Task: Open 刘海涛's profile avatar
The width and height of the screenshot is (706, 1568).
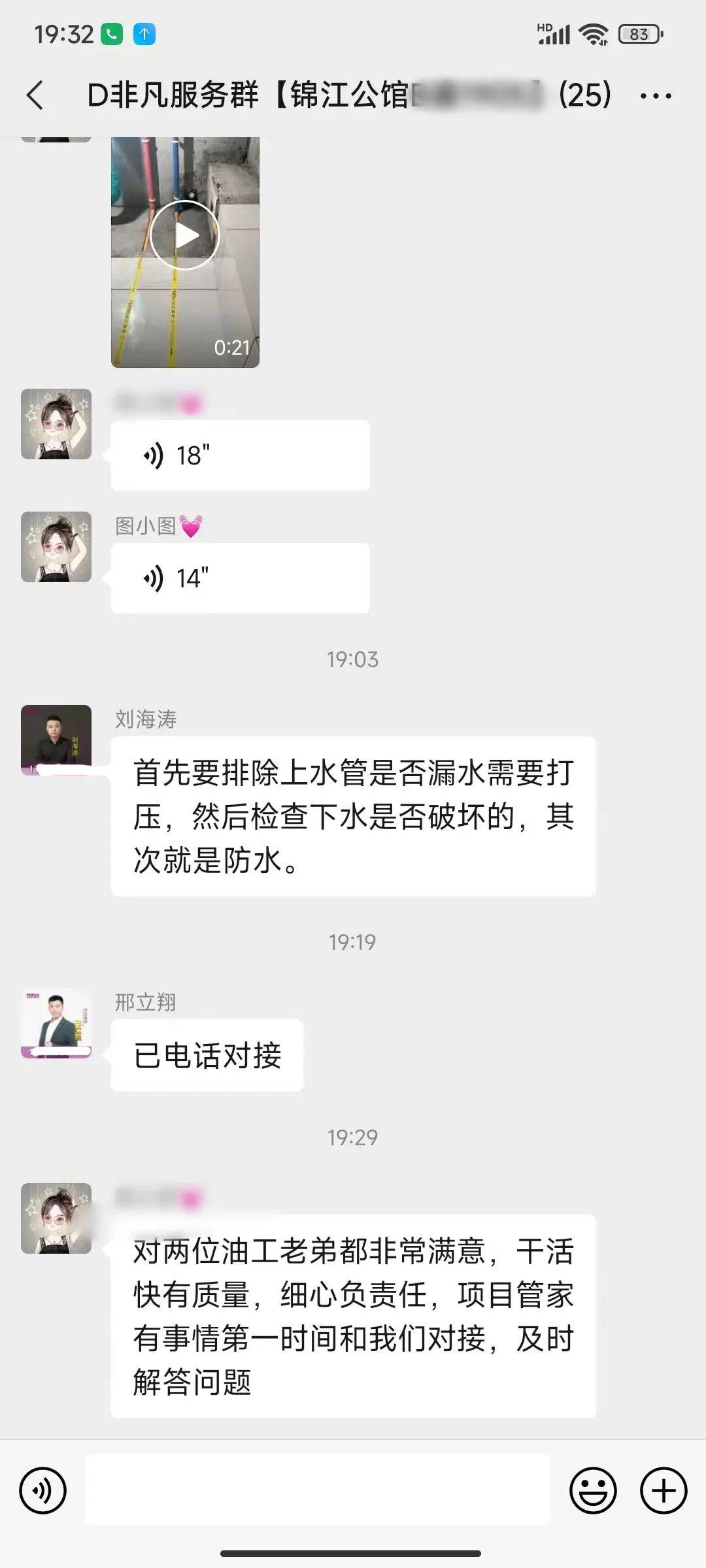Action: pyautogui.click(x=56, y=740)
